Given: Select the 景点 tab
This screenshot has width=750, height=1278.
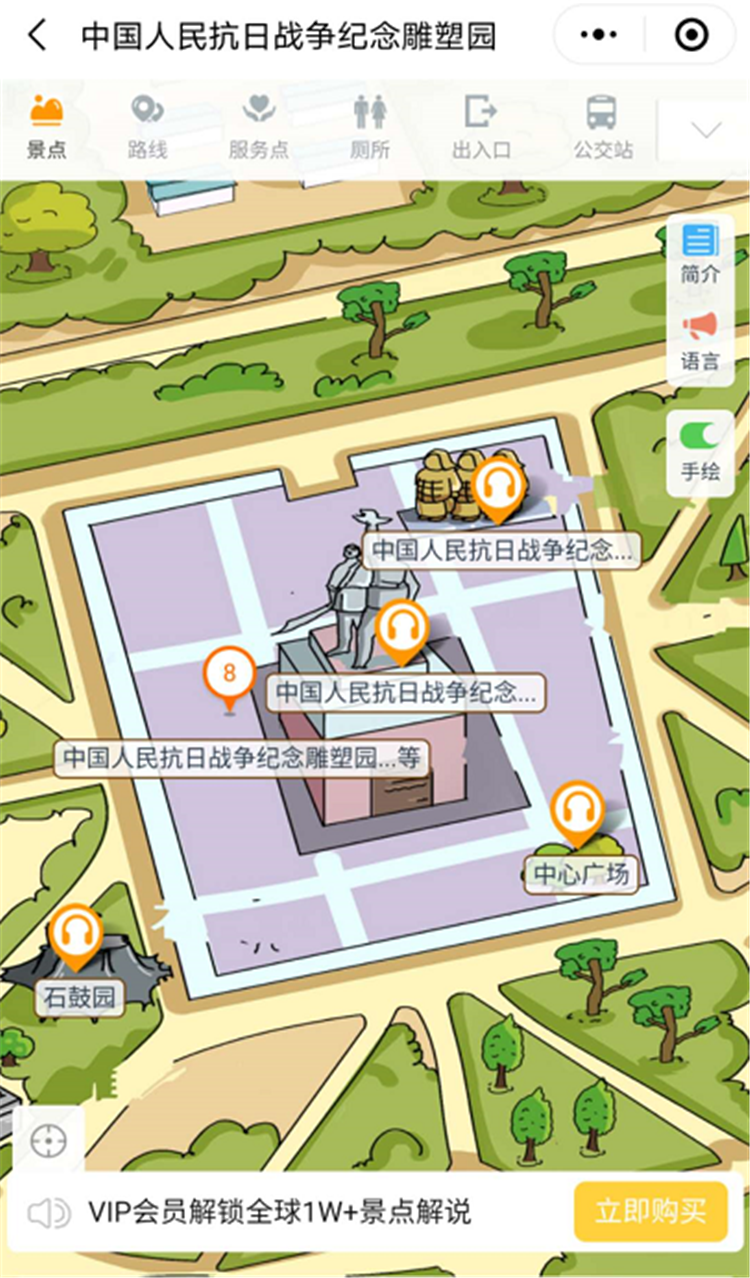Looking at the screenshot, I should point(47,128).
